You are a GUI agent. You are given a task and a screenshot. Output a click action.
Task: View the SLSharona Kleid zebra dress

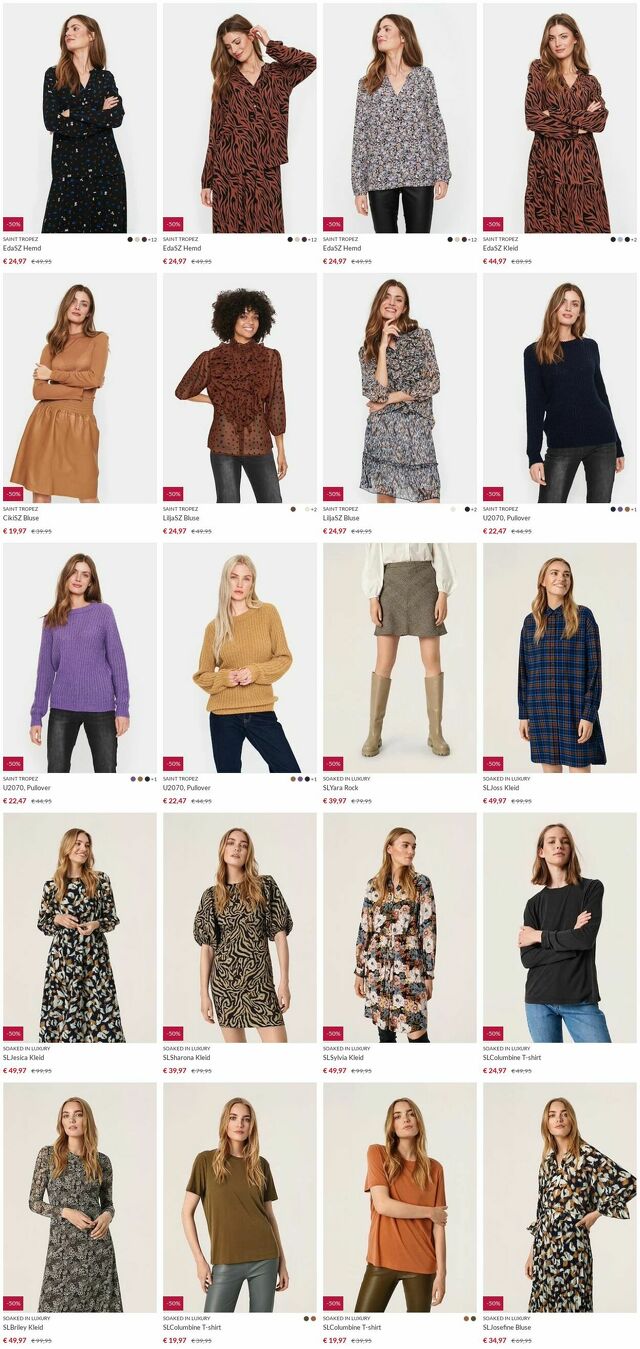point(239,928)
